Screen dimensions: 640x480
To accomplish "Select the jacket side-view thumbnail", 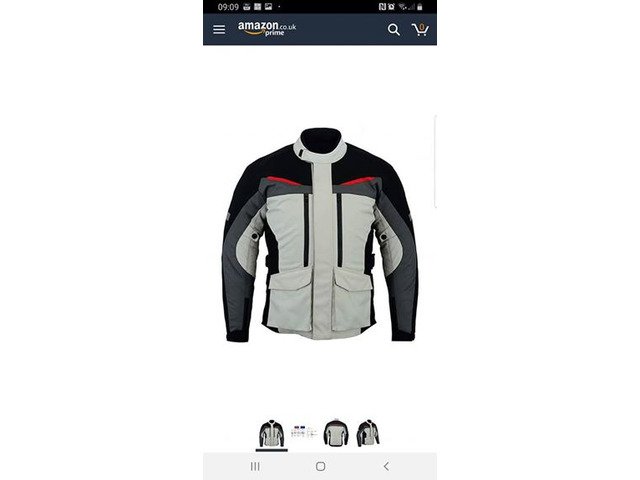I will [x=368, y=433].
